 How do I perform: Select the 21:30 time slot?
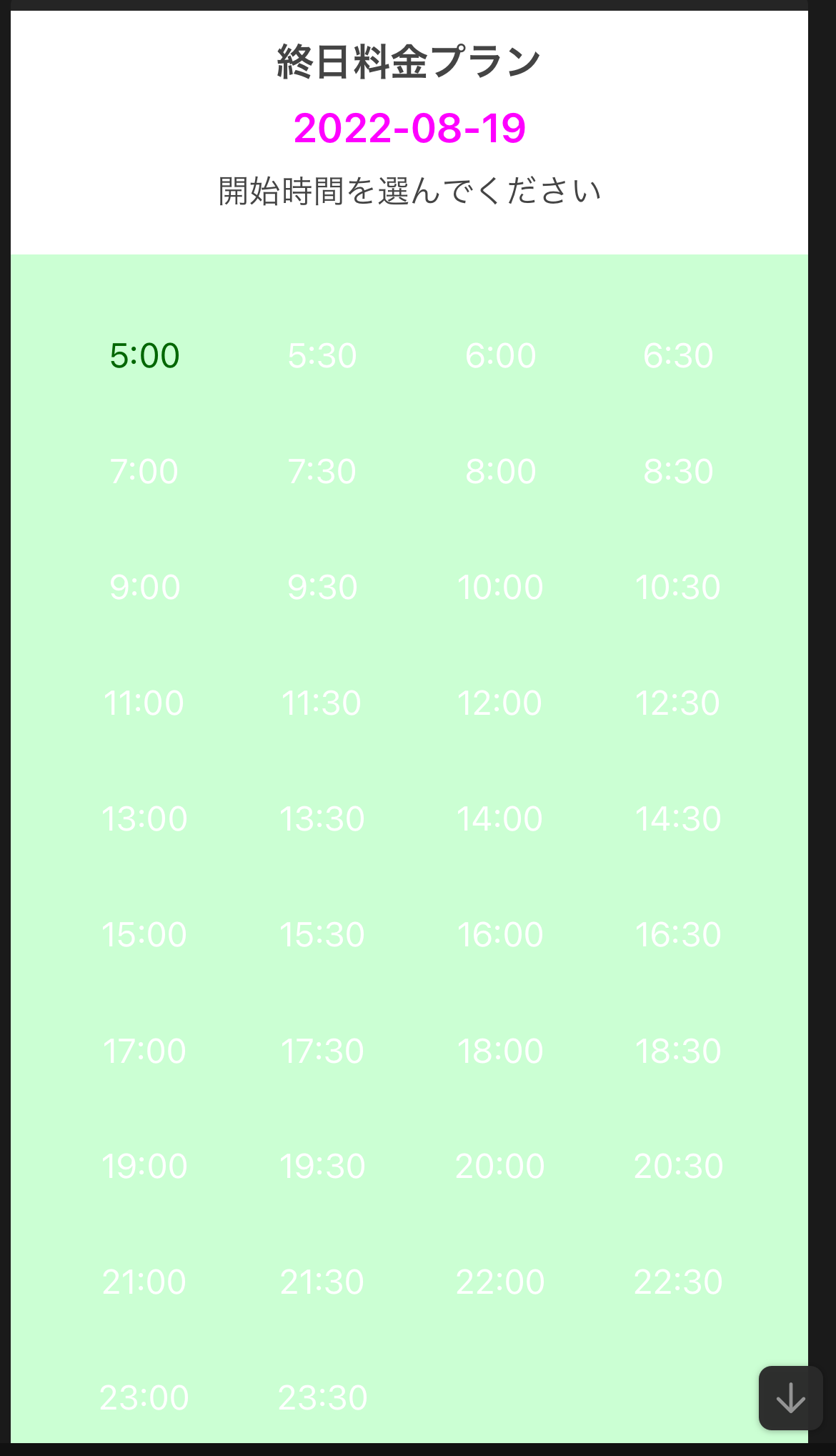[322, 1282]
